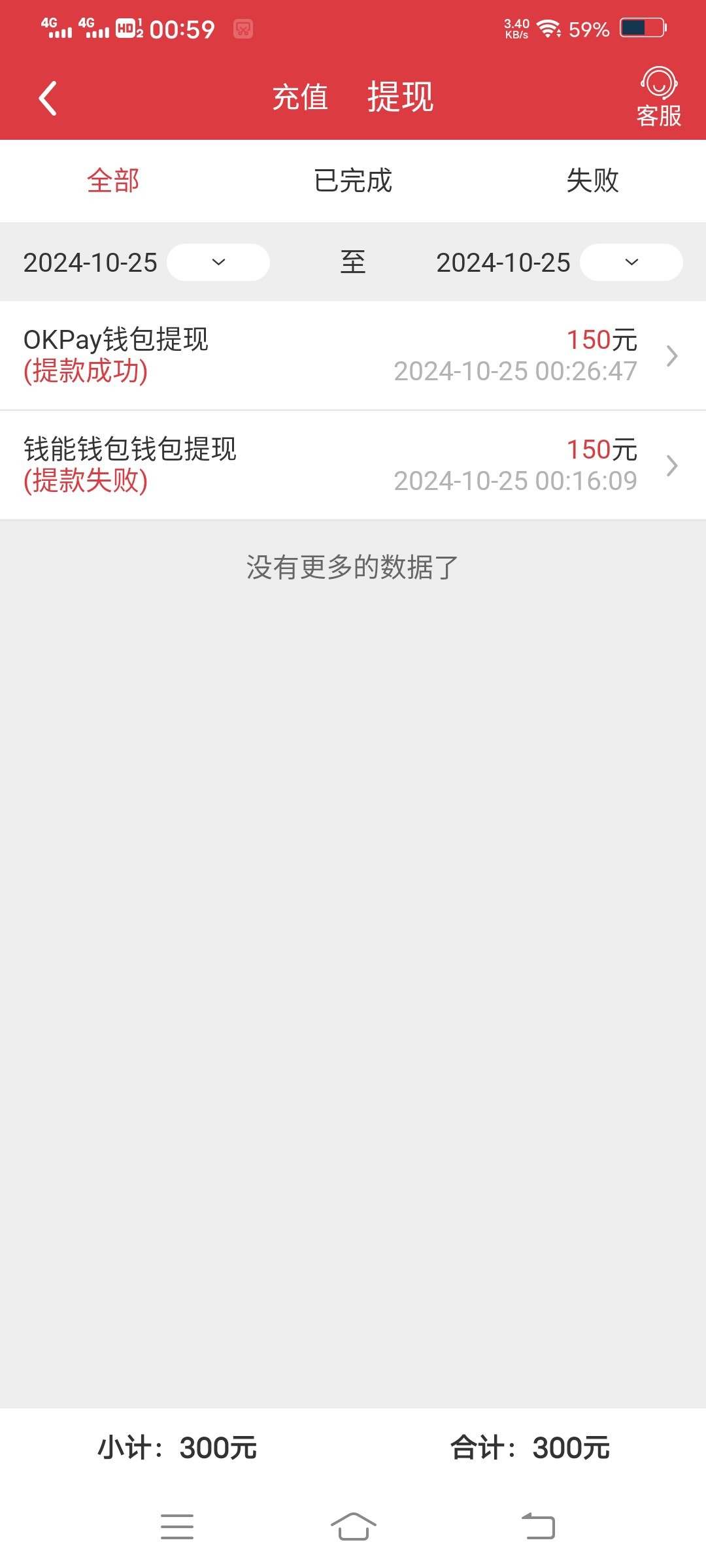Go back using the top-left arrow

coord(48,98)
